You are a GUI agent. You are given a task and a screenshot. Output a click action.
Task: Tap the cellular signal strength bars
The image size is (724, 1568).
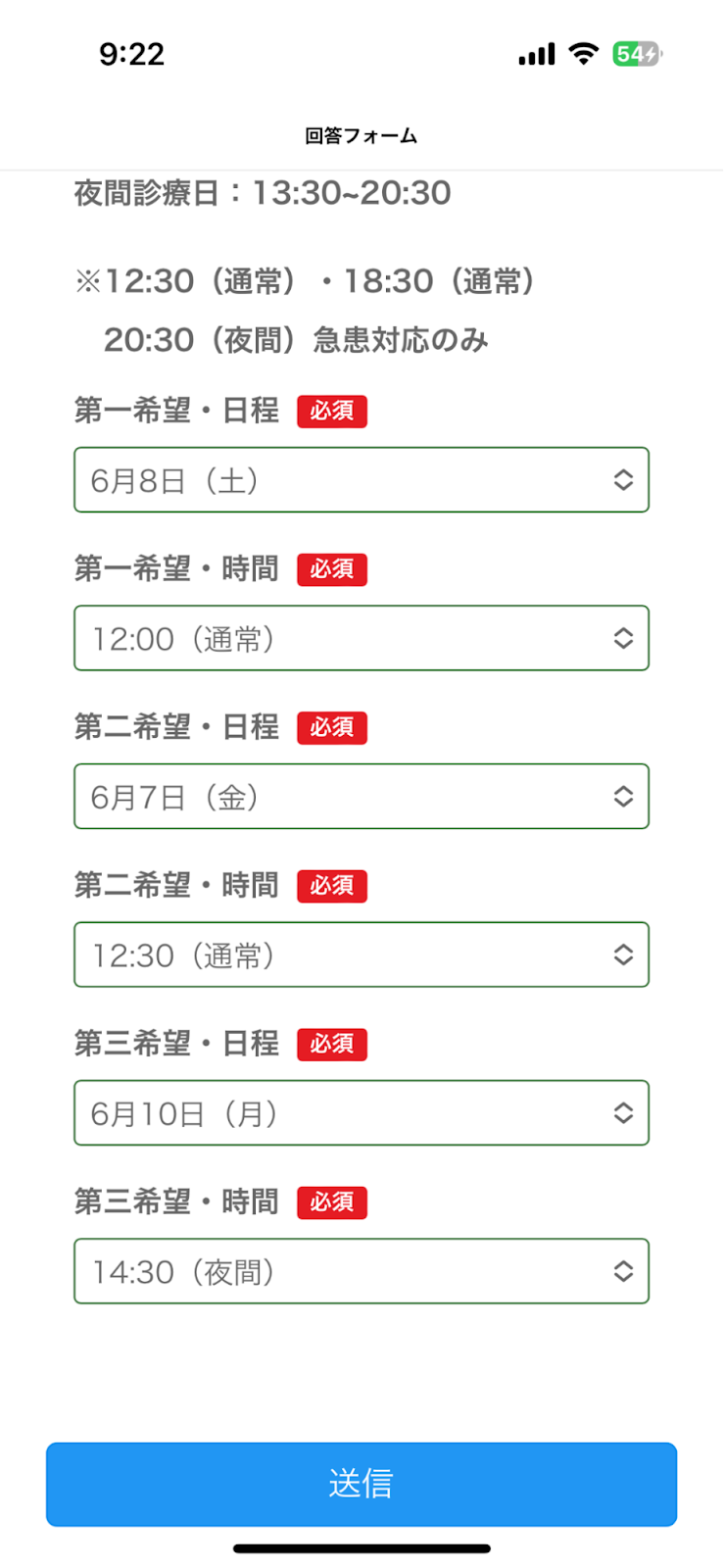point(535,54)
